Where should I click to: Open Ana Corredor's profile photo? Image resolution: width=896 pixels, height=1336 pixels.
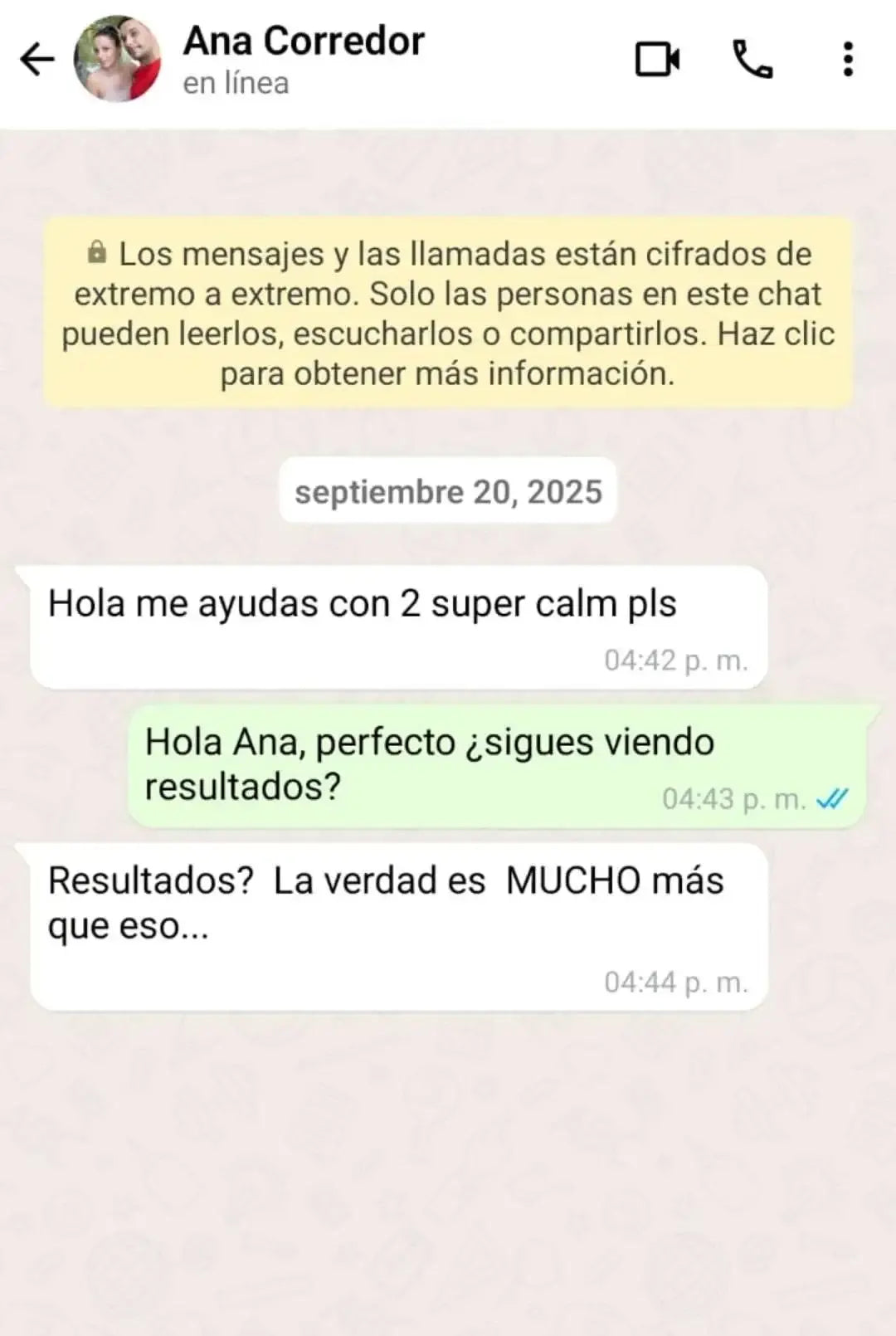(x=117, y=60)
